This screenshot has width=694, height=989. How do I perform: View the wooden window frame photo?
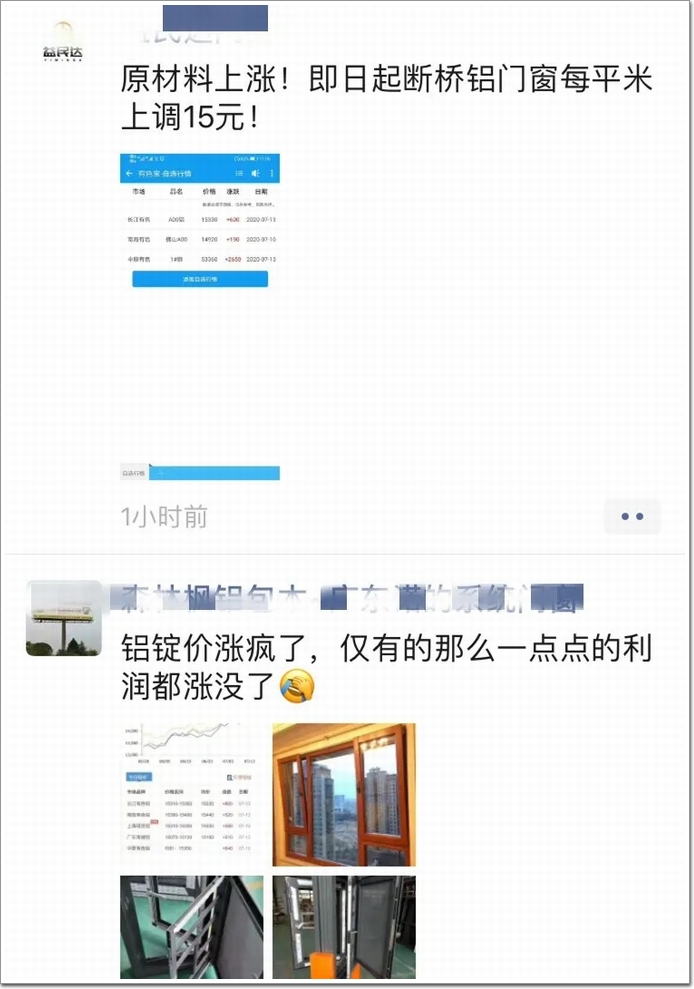click(344, 795)
